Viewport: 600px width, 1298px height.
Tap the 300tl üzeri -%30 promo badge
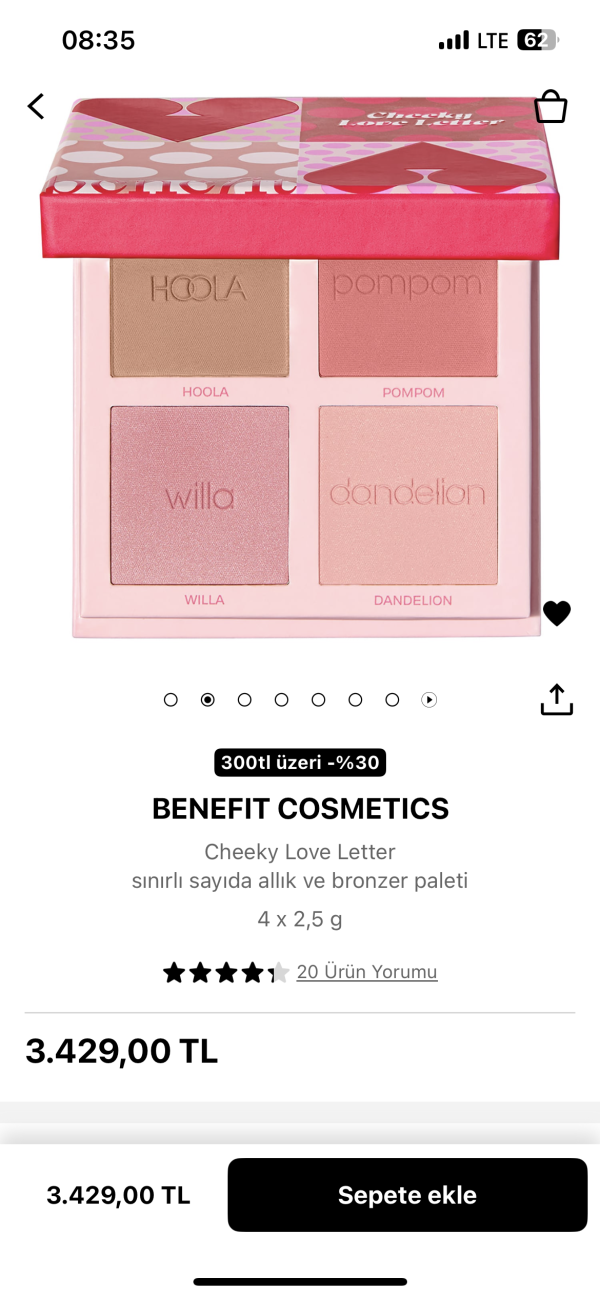point(300,763)
